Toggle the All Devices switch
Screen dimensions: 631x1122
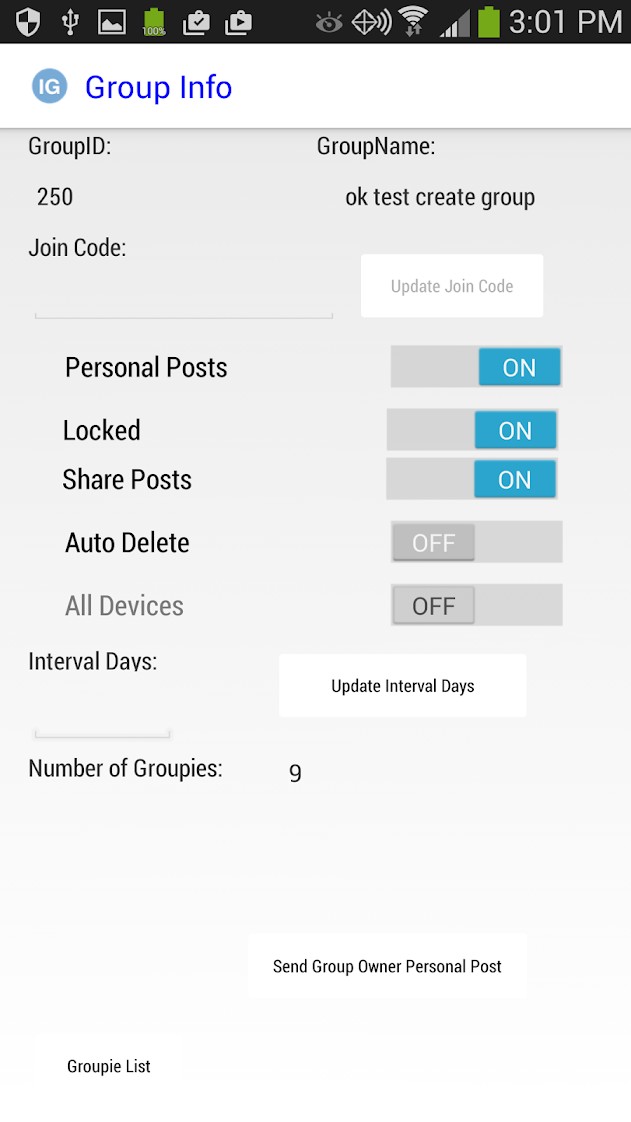476,606
